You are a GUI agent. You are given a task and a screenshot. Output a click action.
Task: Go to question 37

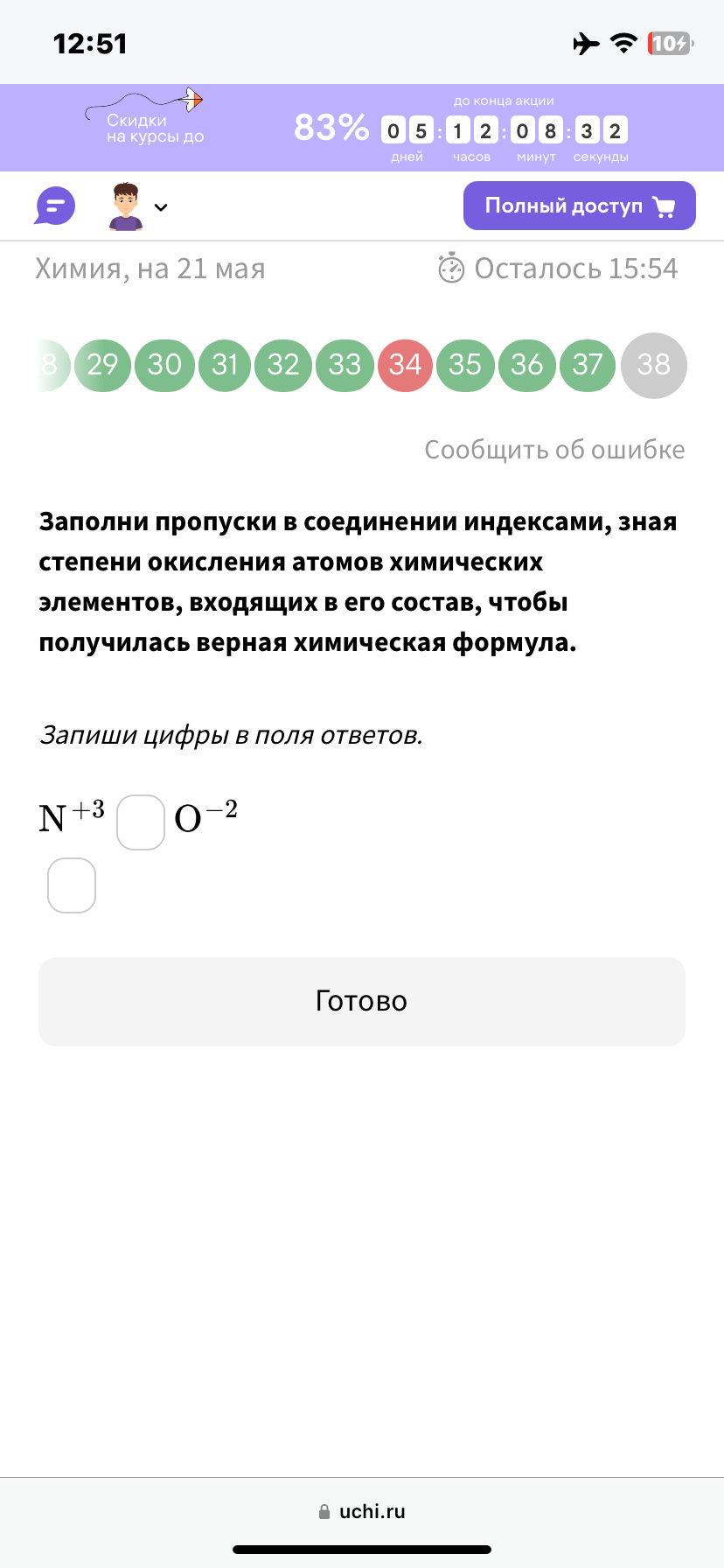click(x=588, y=365)
